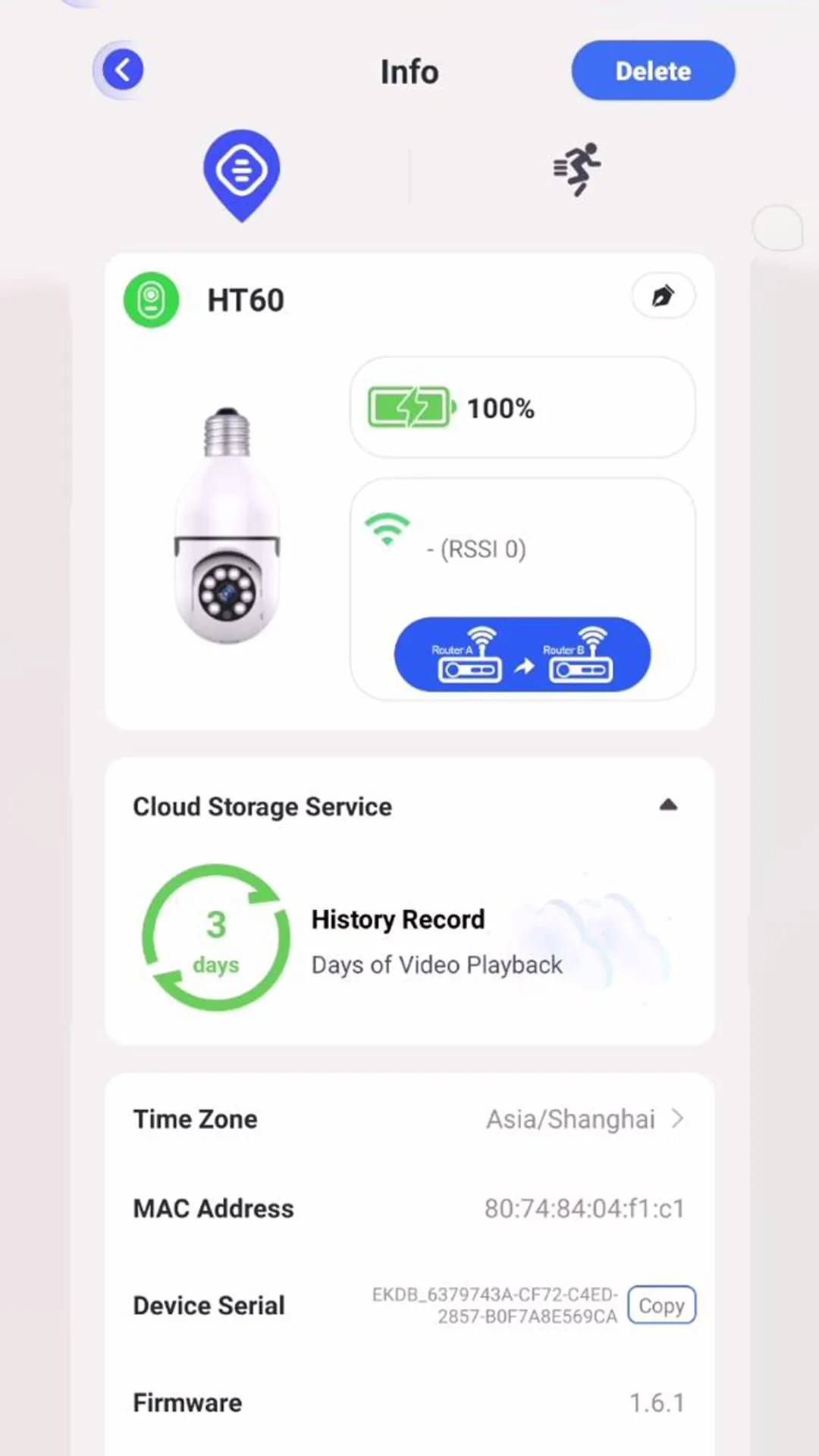Go back using the arrow icon
The height and width of the screenshot is (1456, 819).
pyautogui.click(x=122, y=71)
